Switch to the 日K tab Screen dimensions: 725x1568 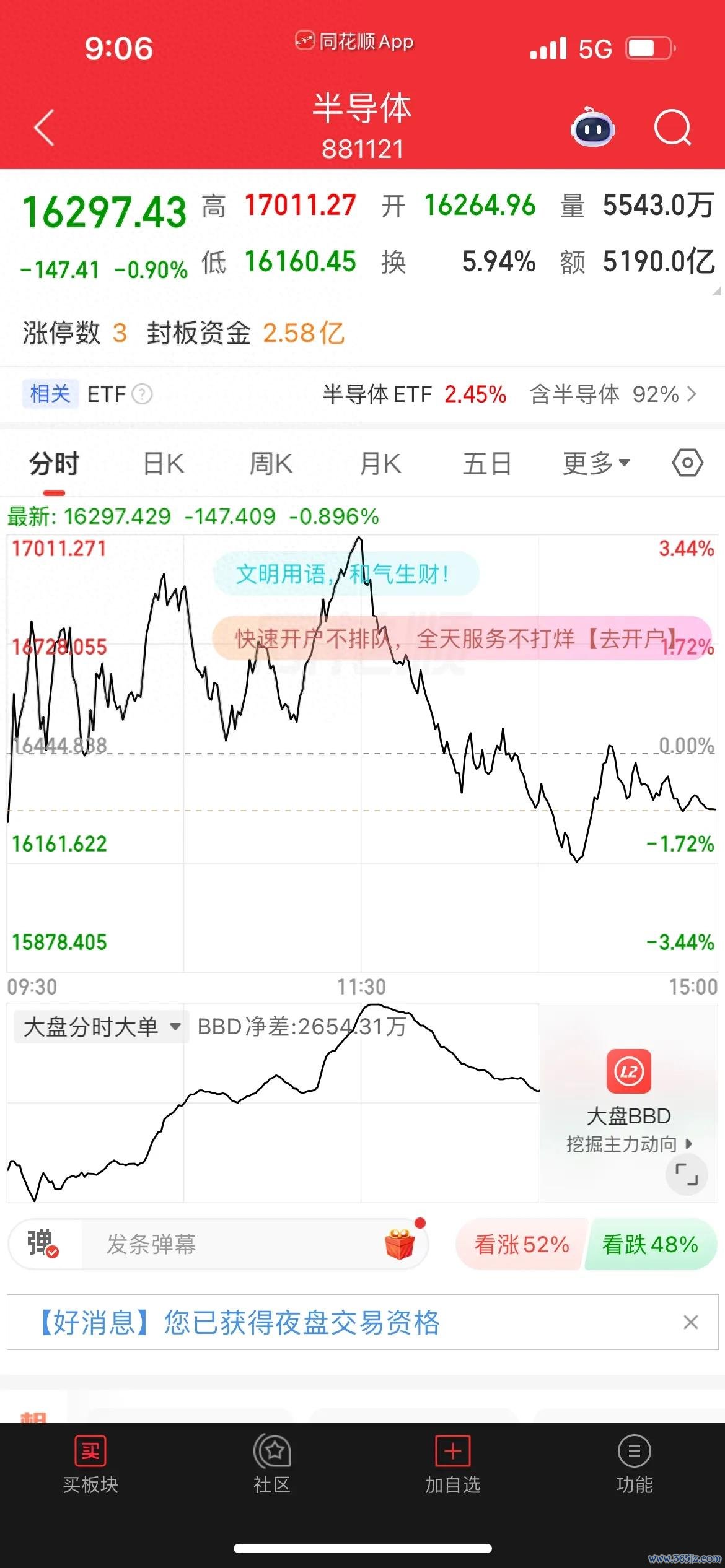[164, 464]
